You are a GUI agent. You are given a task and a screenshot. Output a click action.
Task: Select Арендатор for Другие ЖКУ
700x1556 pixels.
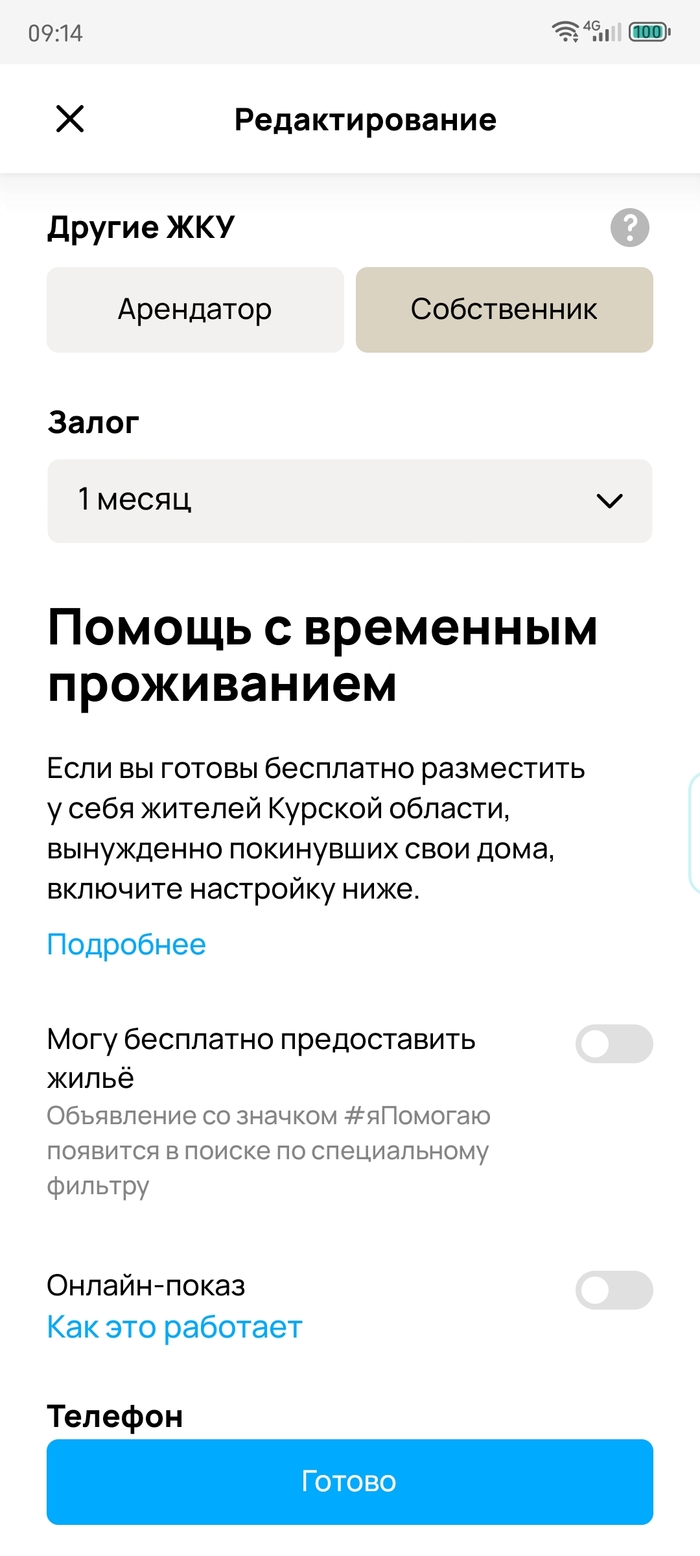[195, 310]
